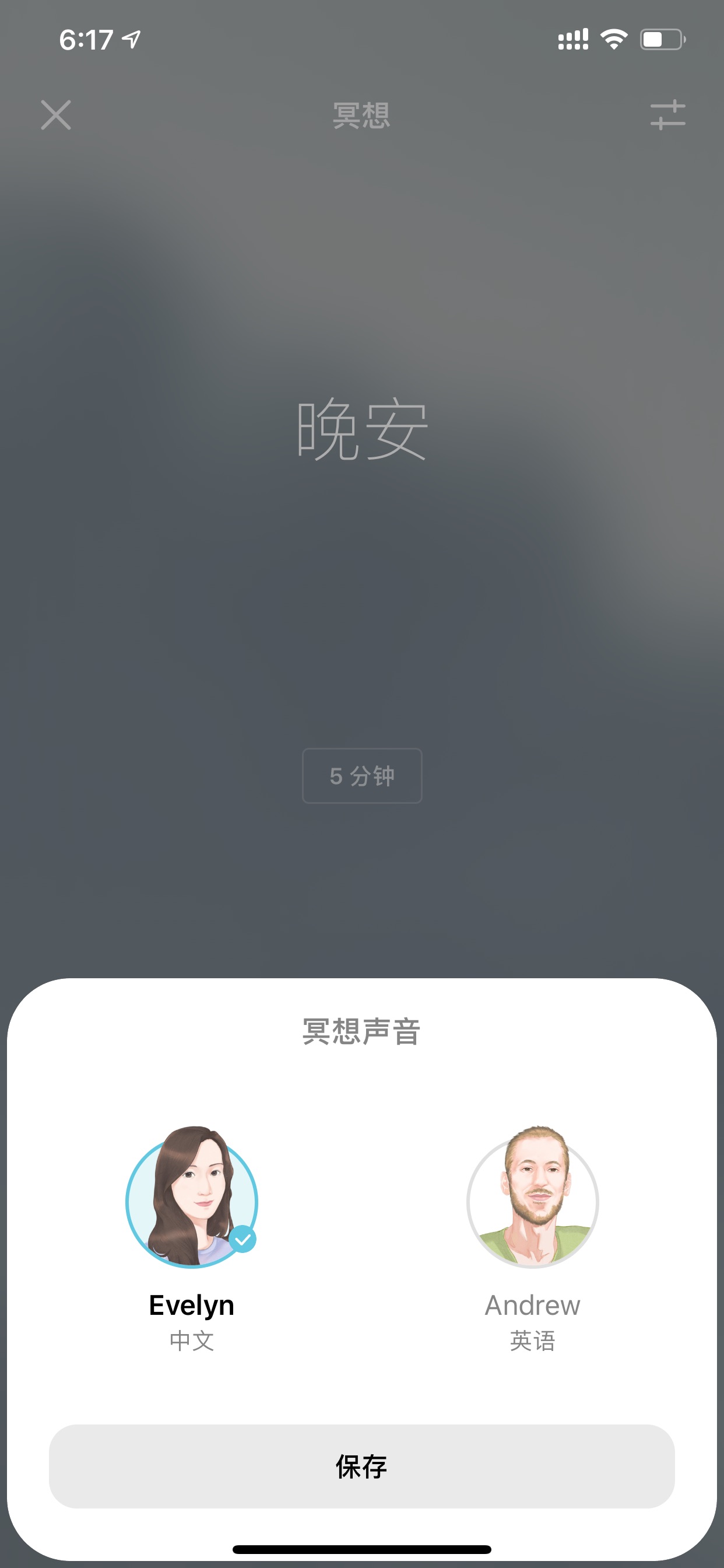The height and width of the screenshot is (1568, 724).
Task: Tap the 保存 save button
Action: pyautogui.click(x=362, y=1466)
